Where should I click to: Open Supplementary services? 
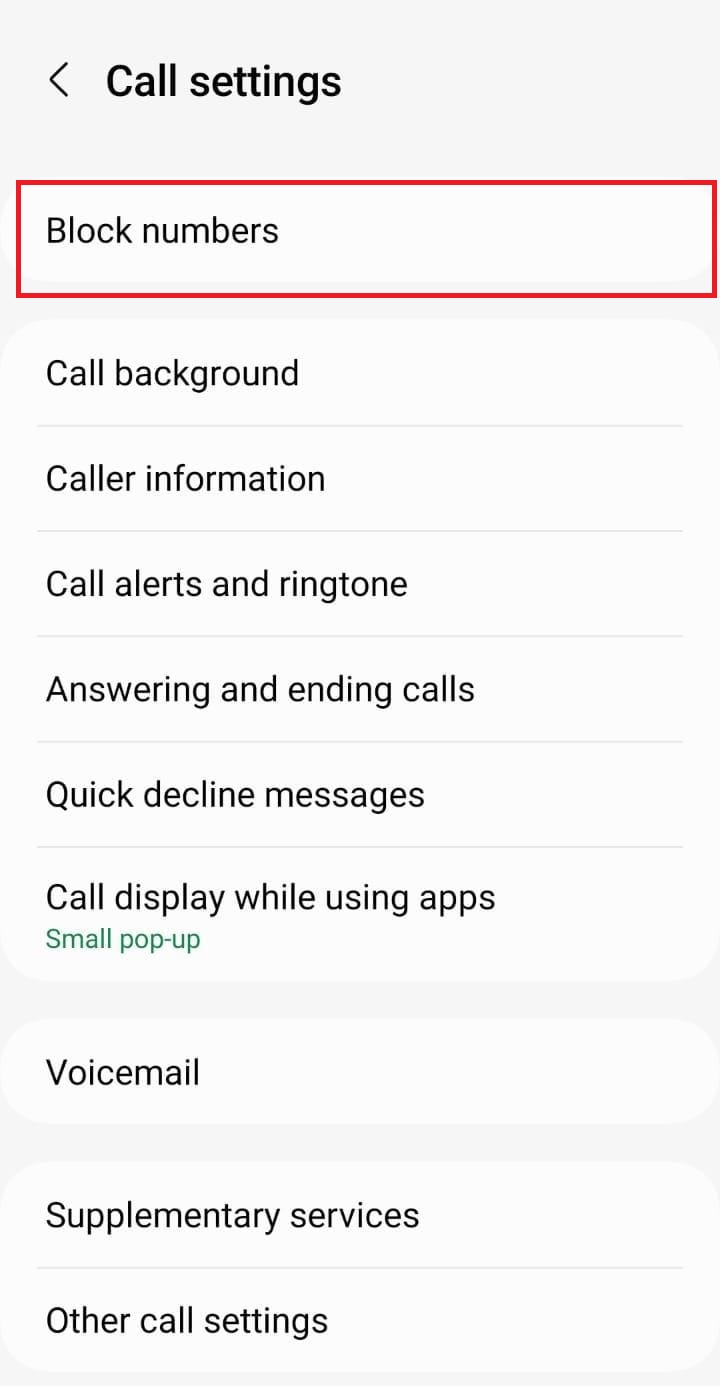coord(360,1215)
